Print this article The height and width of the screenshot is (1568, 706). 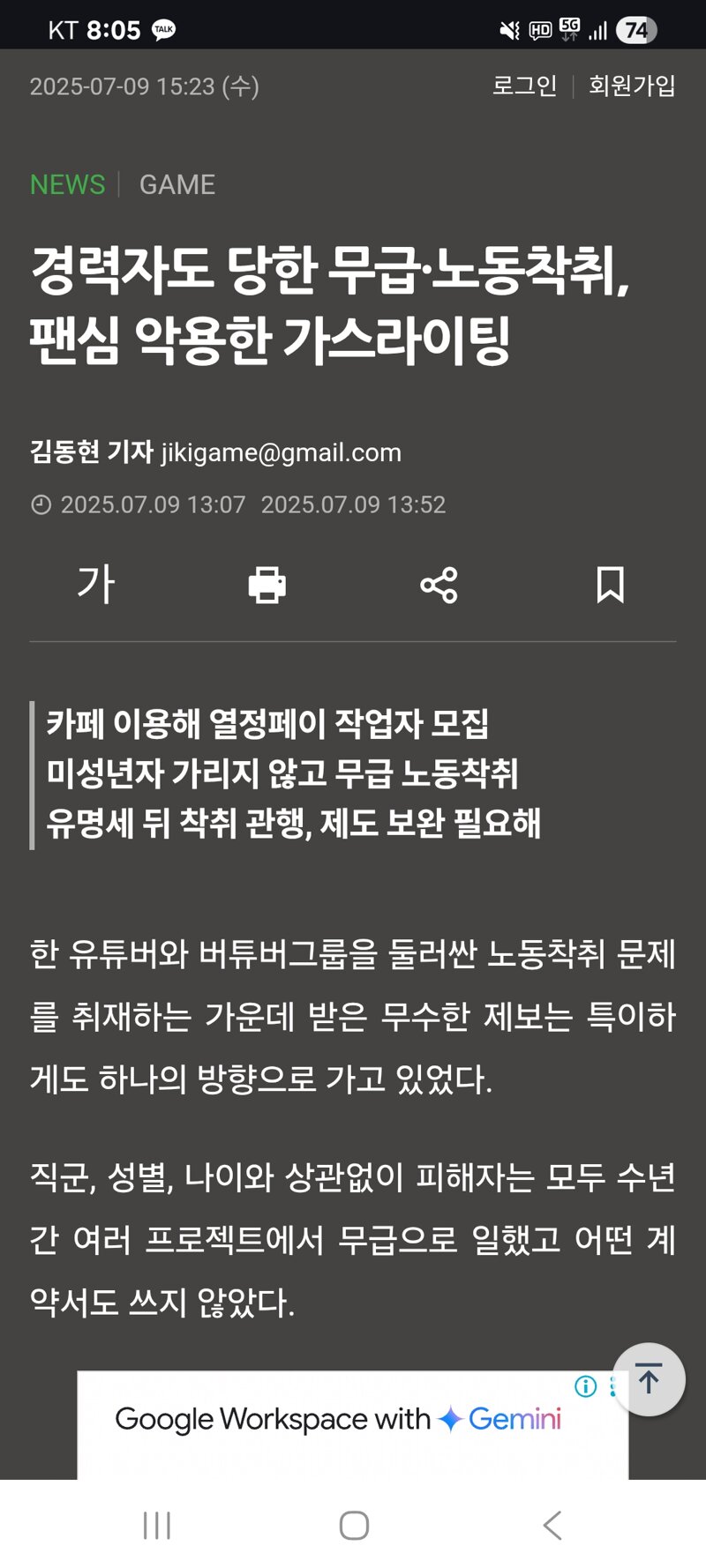(267, 585)
